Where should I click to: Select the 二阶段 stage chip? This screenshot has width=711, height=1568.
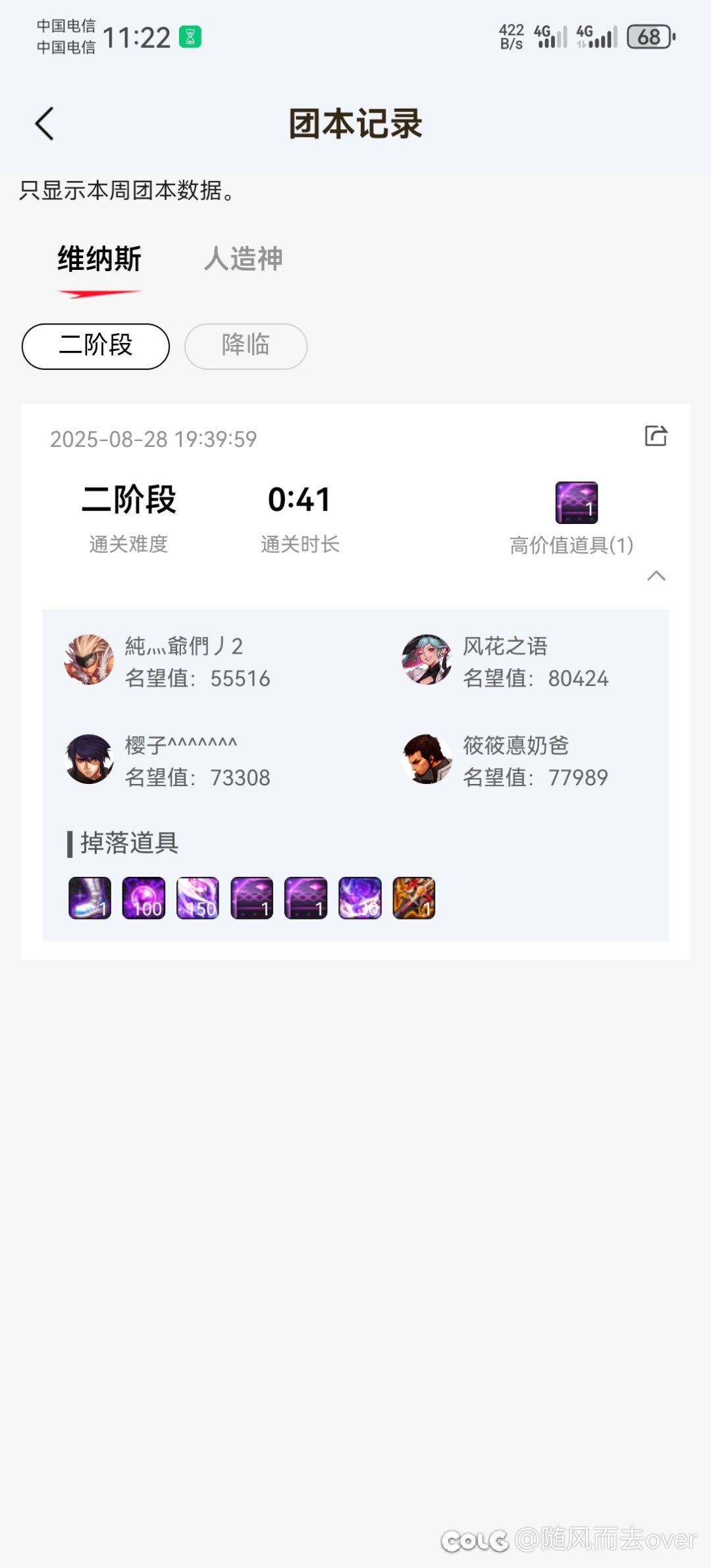coord(95,346)
